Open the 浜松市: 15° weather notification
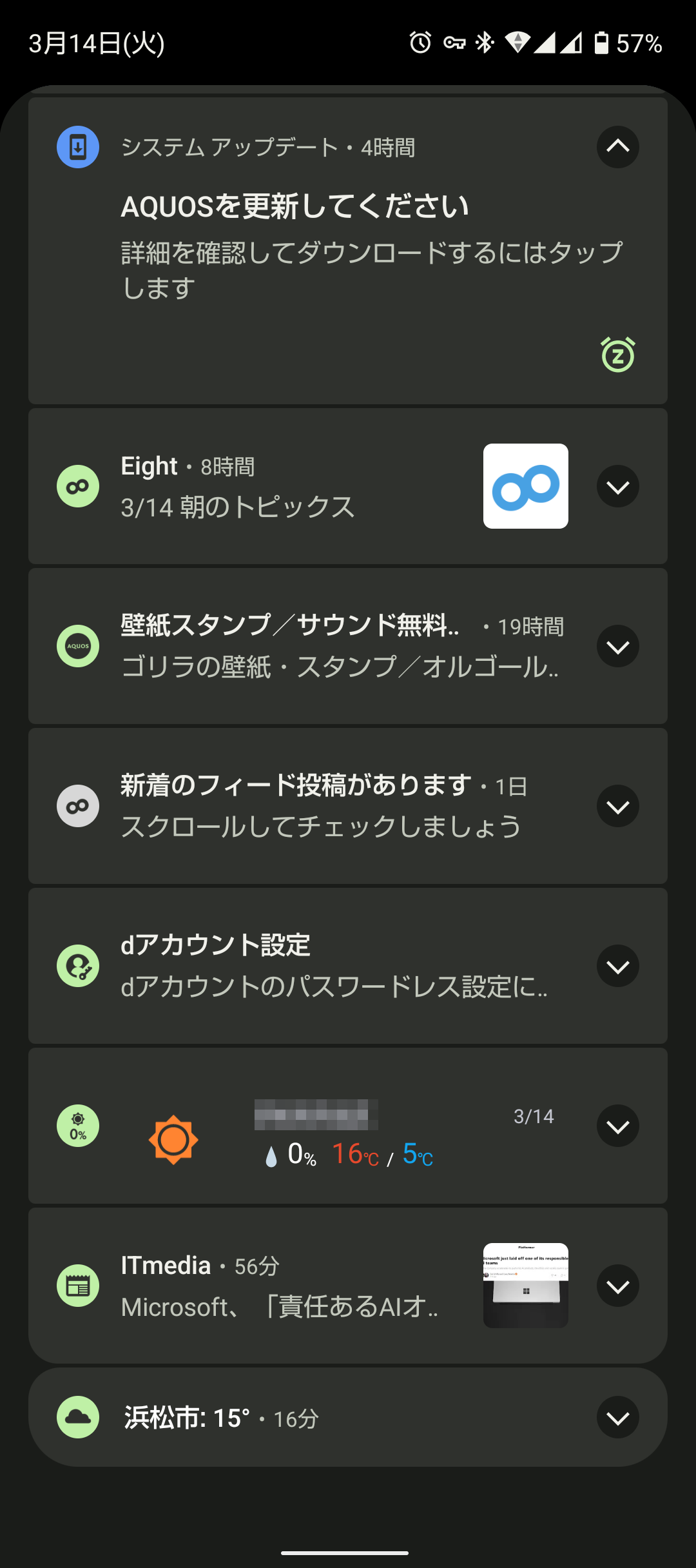The height and width of the screenshot is (1568, 696). point(348,1417)
